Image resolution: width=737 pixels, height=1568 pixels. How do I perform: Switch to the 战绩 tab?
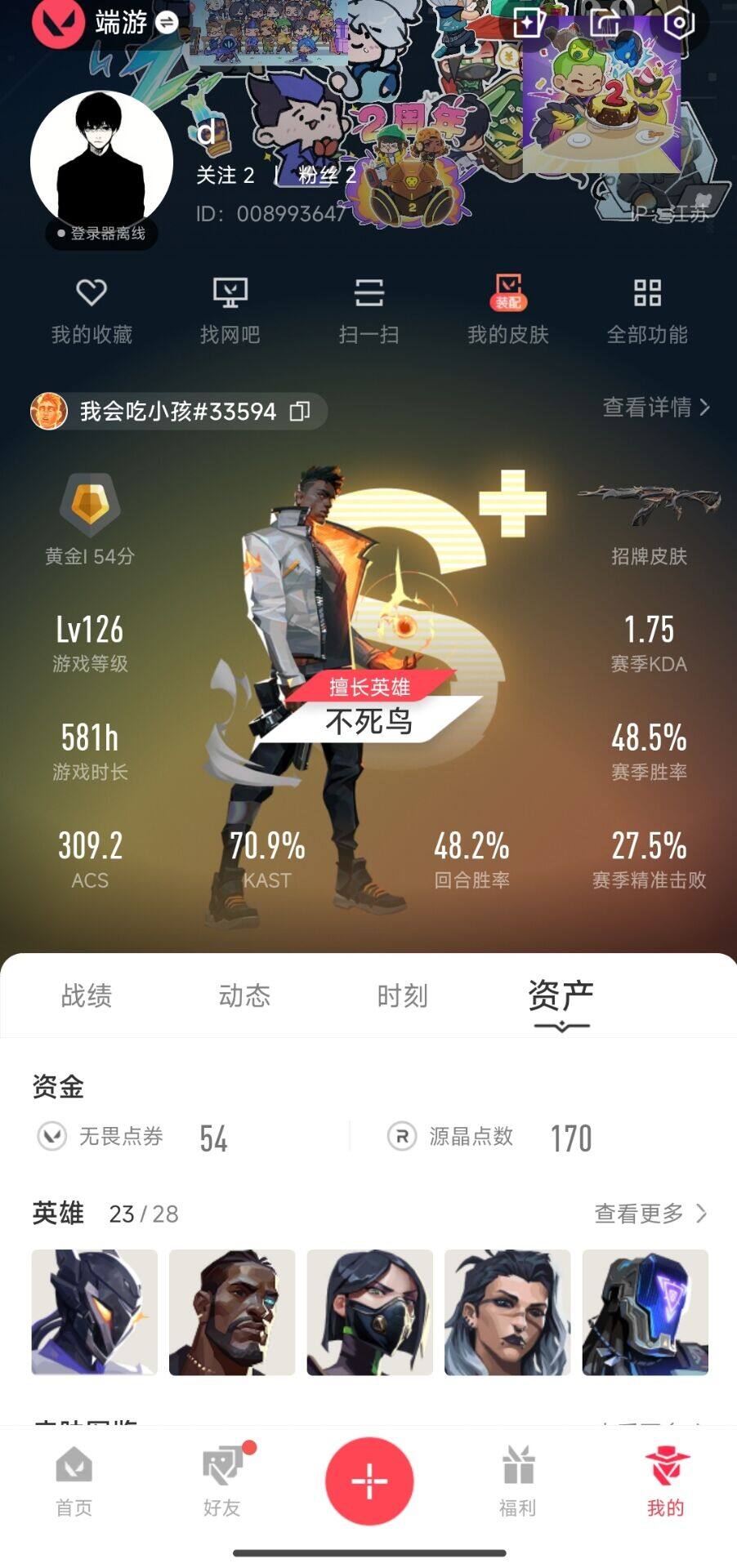point(85,996)
